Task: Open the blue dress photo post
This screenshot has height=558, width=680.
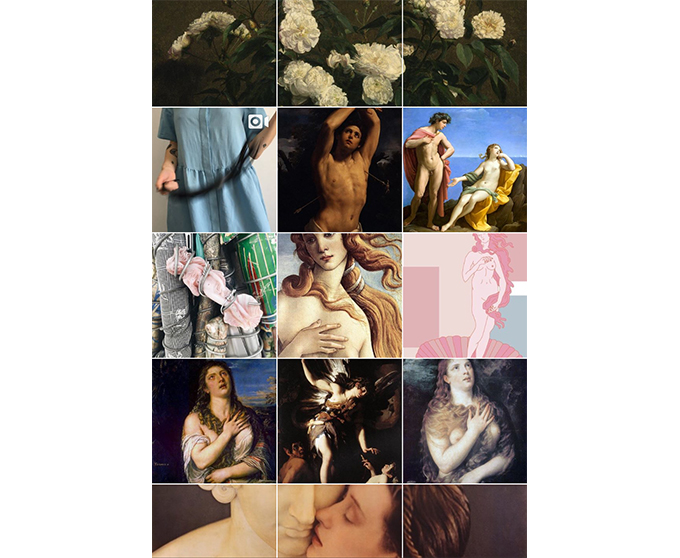Action: click(x=214, y=170)
